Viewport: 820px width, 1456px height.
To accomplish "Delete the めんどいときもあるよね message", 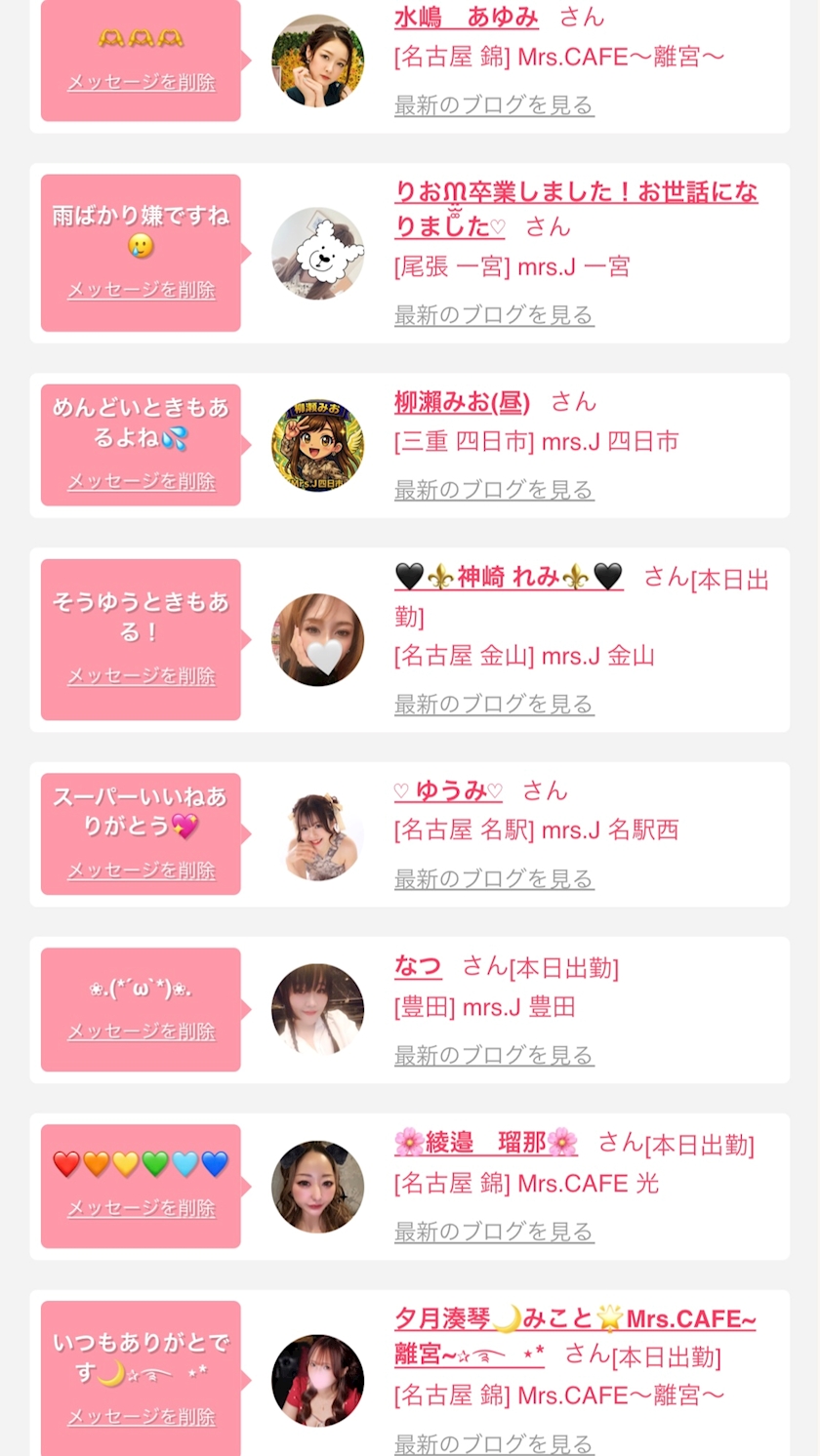I will (x=141, y=481).
